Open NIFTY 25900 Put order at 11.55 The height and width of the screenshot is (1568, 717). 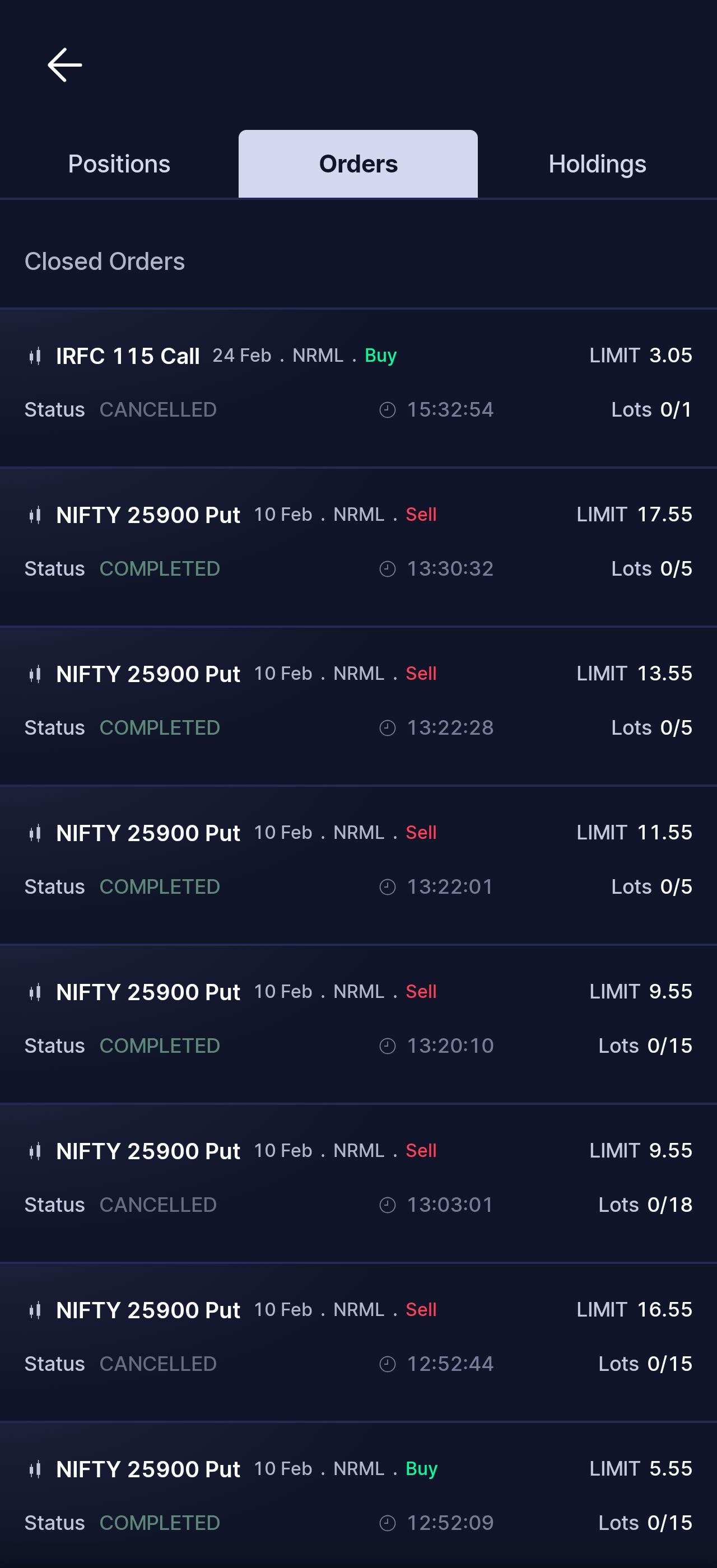tap(358, 865)
